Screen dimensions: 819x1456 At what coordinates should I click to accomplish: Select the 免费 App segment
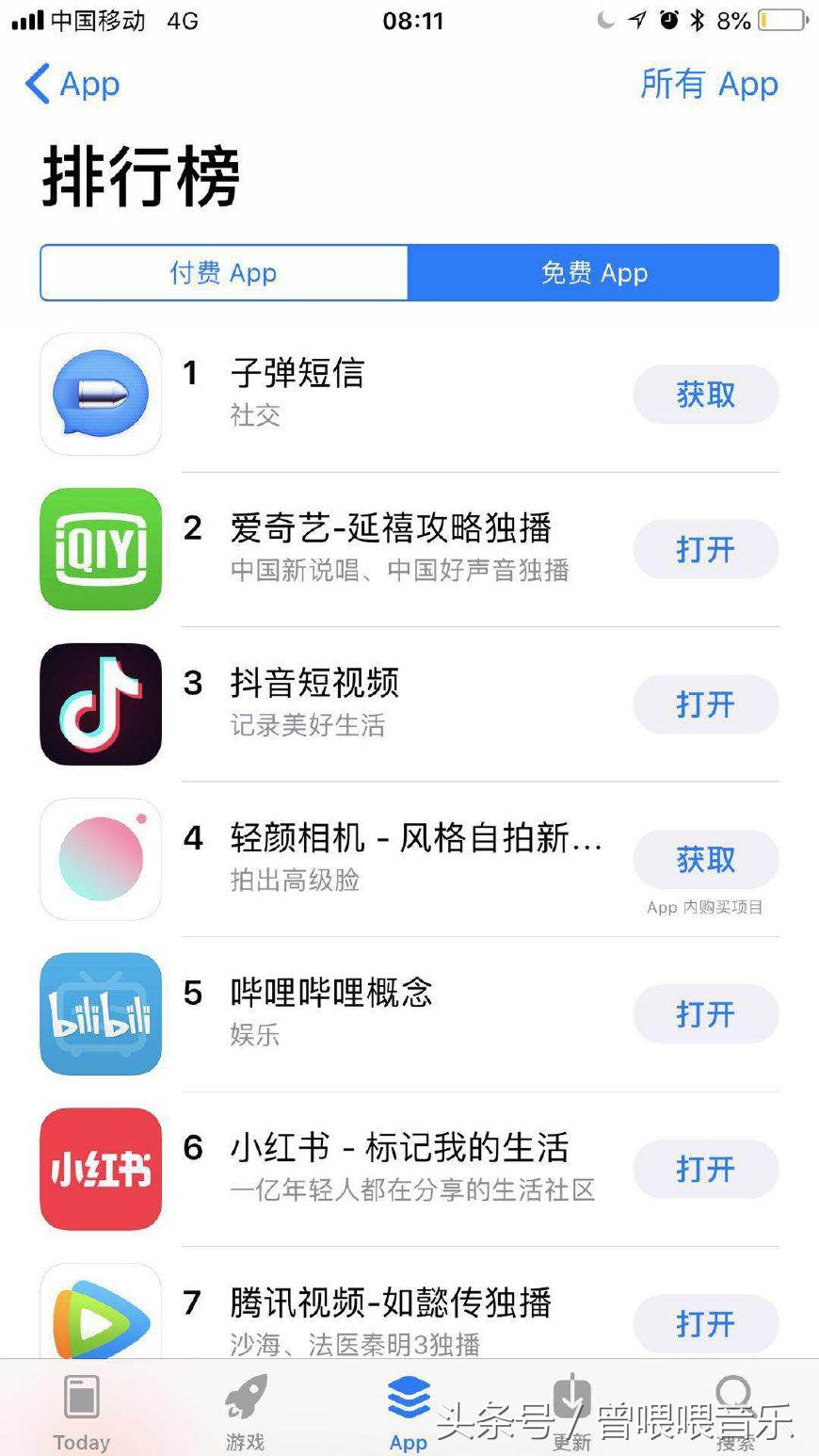[x=593, y=273]
